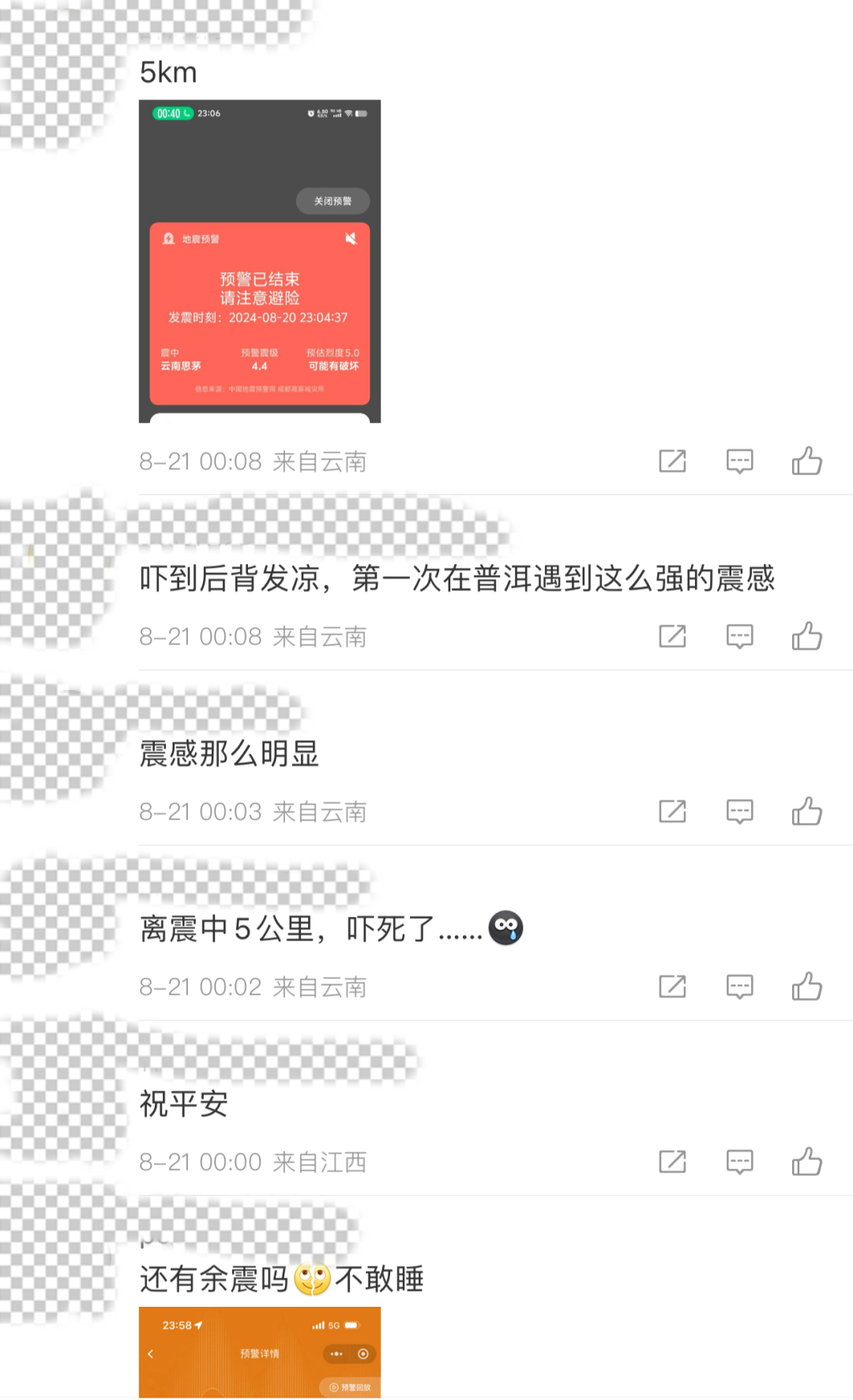Screen dimensions: 853x1400
Task: Reply to the 吓到后背发凉 comment
Action: tap(739, 636)
